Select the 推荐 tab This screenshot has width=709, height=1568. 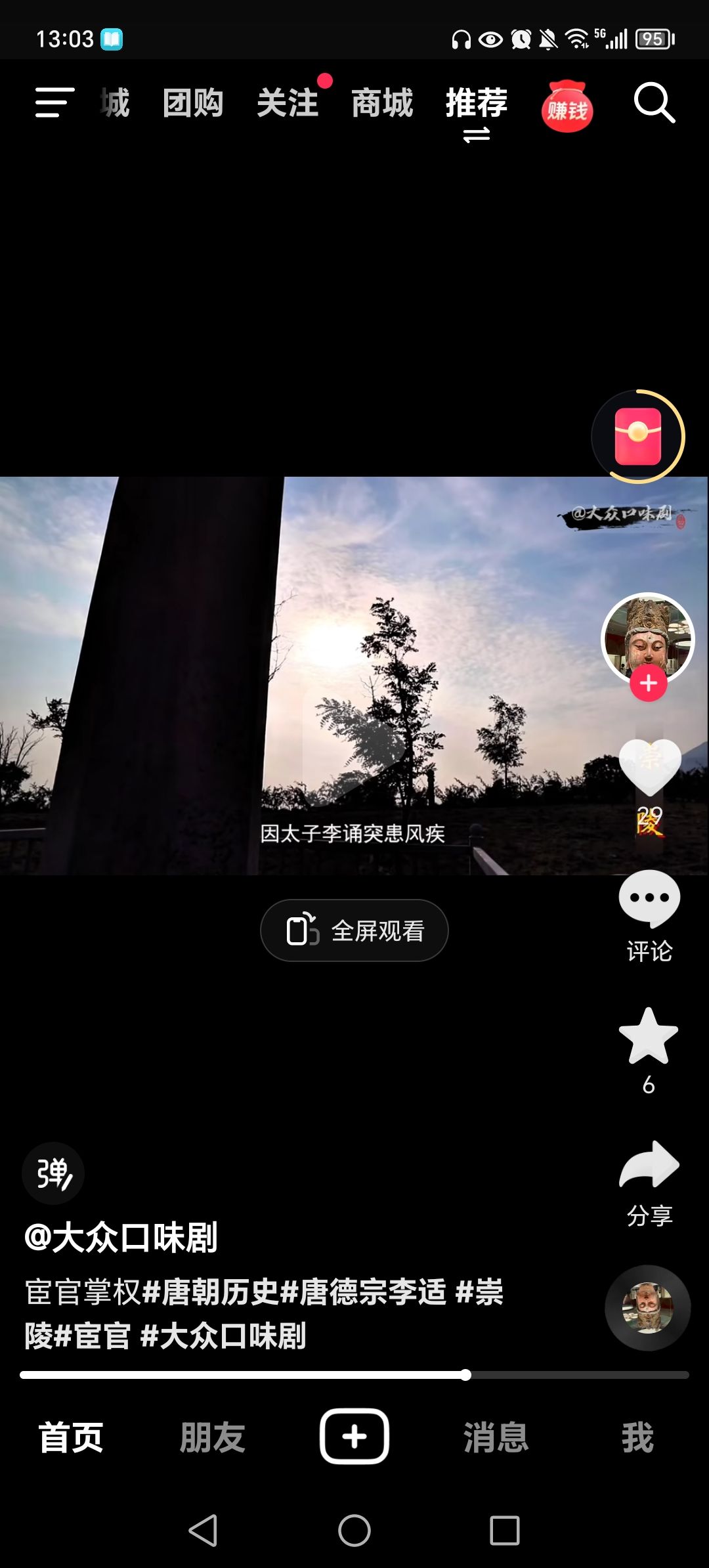477,103
